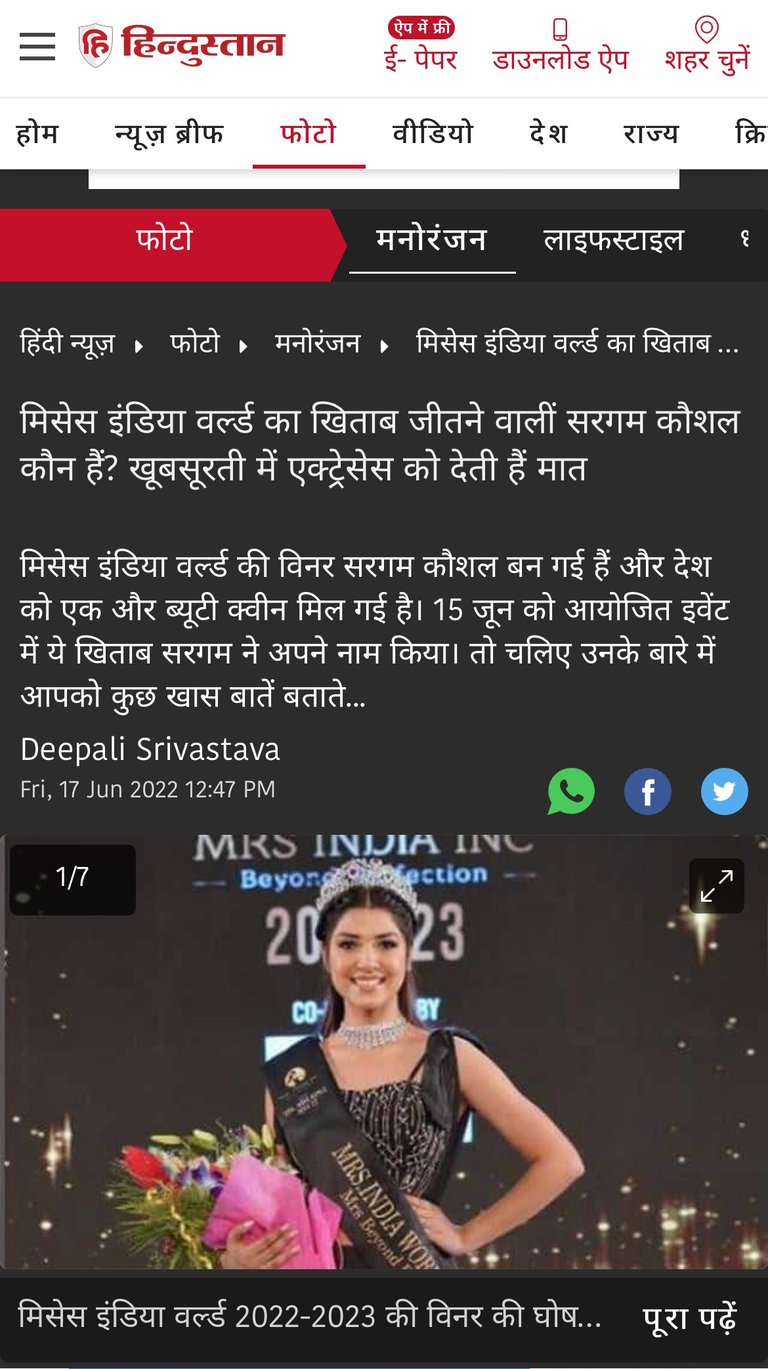Open the मनोरंजन breadcrumb link
This screenshot has width=768, height=1369.
pyautogui.click(x=317, y=344)
